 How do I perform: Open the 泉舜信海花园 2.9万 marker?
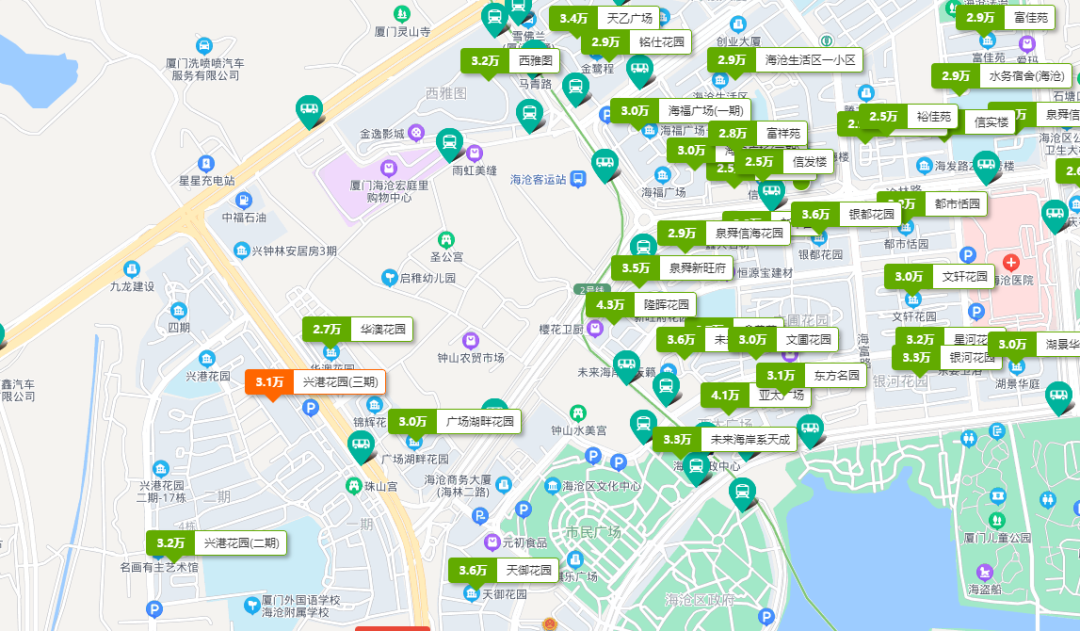coord(727,233)
